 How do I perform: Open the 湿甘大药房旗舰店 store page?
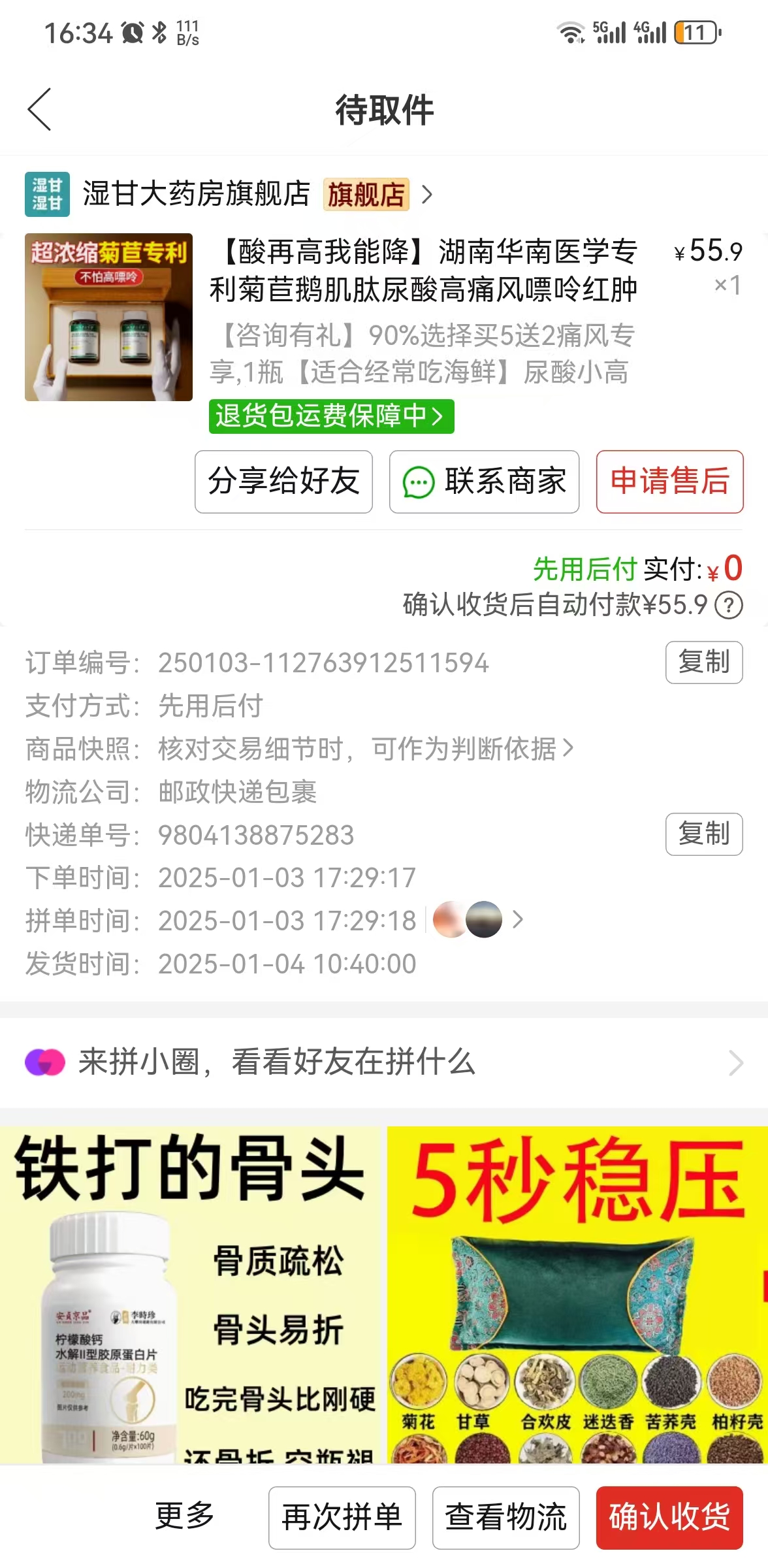click(196, 194)
